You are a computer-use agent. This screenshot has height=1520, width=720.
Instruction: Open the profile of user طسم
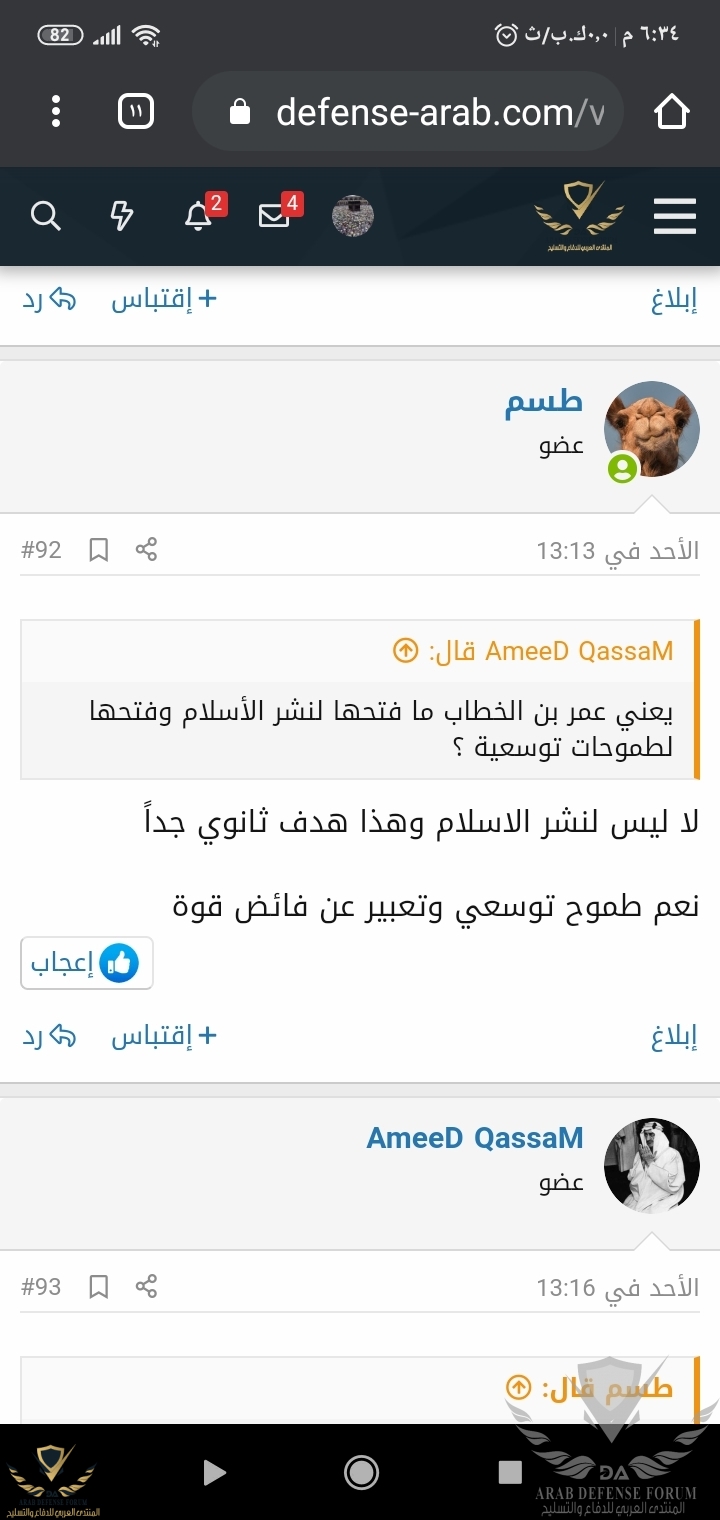543,403
